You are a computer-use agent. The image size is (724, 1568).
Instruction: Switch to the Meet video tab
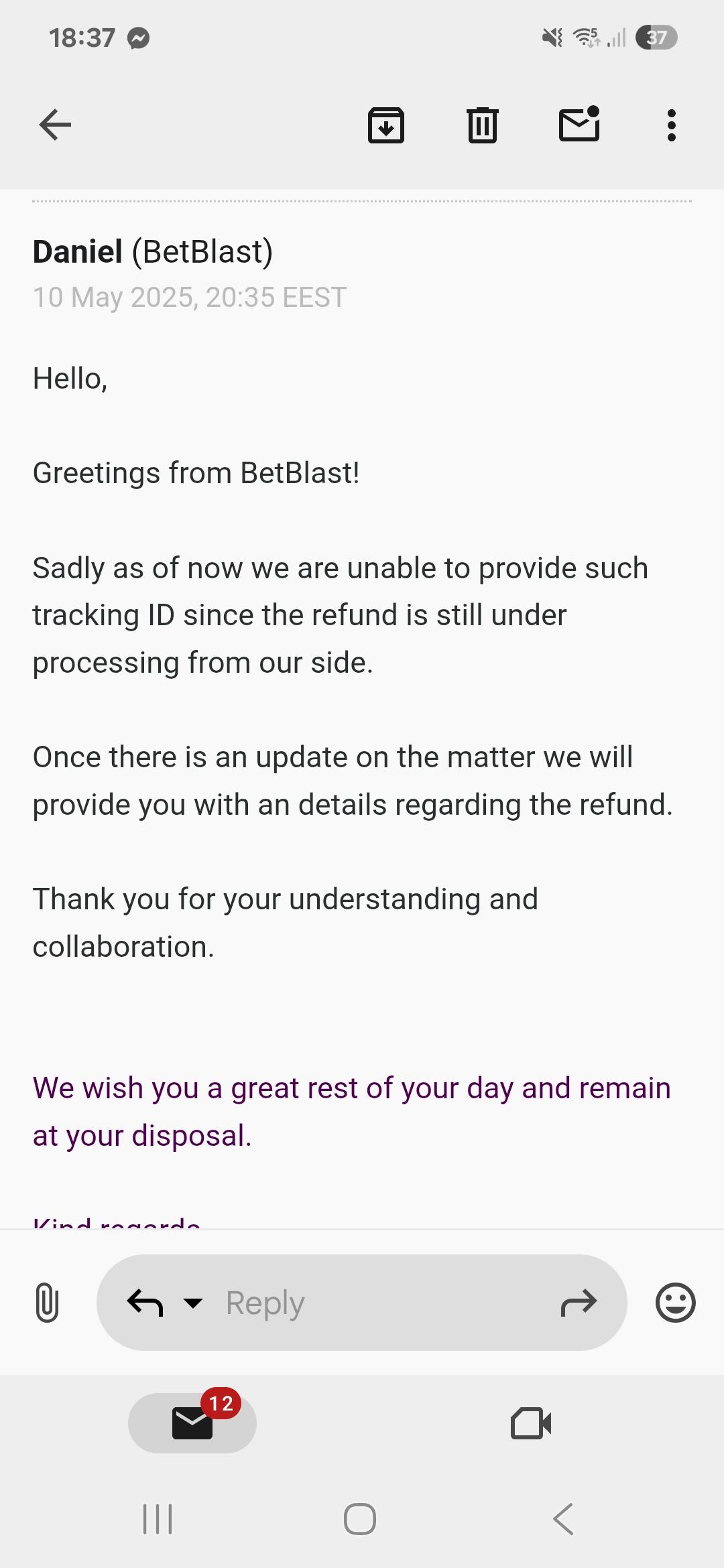pyautogui.click(x=531, y=1423)
